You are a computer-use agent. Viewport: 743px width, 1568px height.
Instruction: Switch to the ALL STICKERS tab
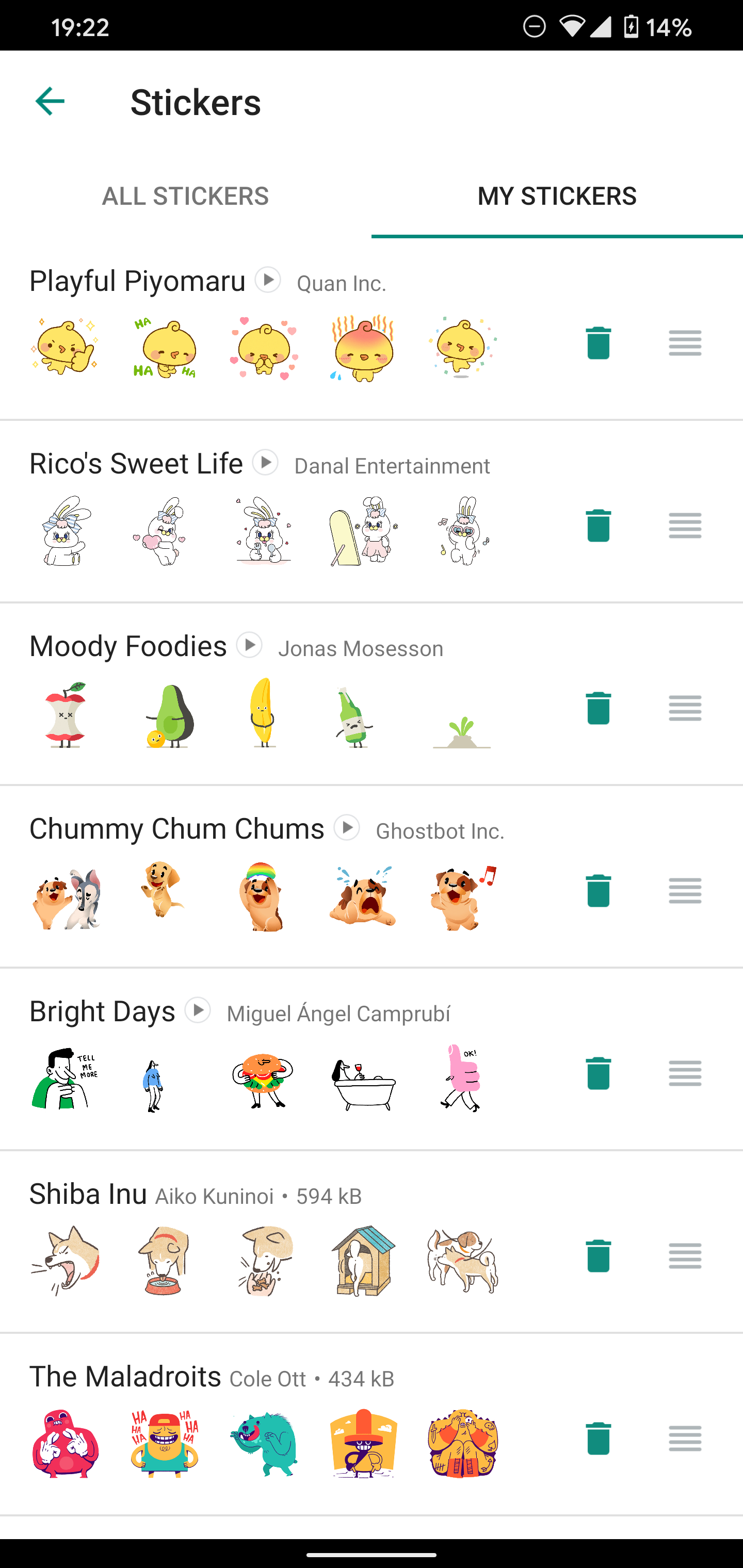point(185,196)
